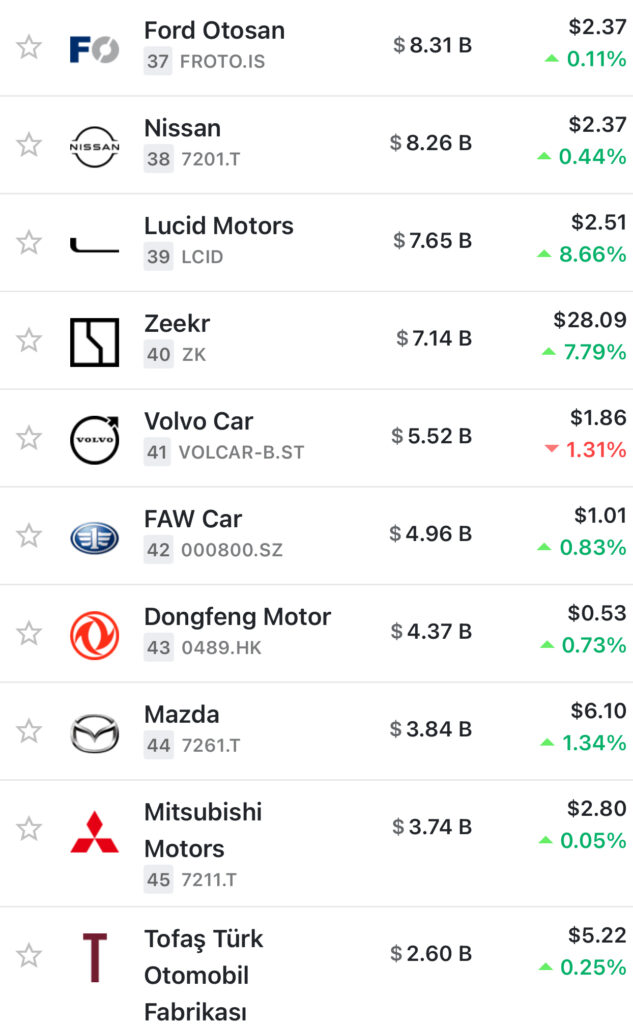Screen dimensions: 633x1024
Task: Star Mitsubishi Motors as favorite
Action: coord(30,829)
